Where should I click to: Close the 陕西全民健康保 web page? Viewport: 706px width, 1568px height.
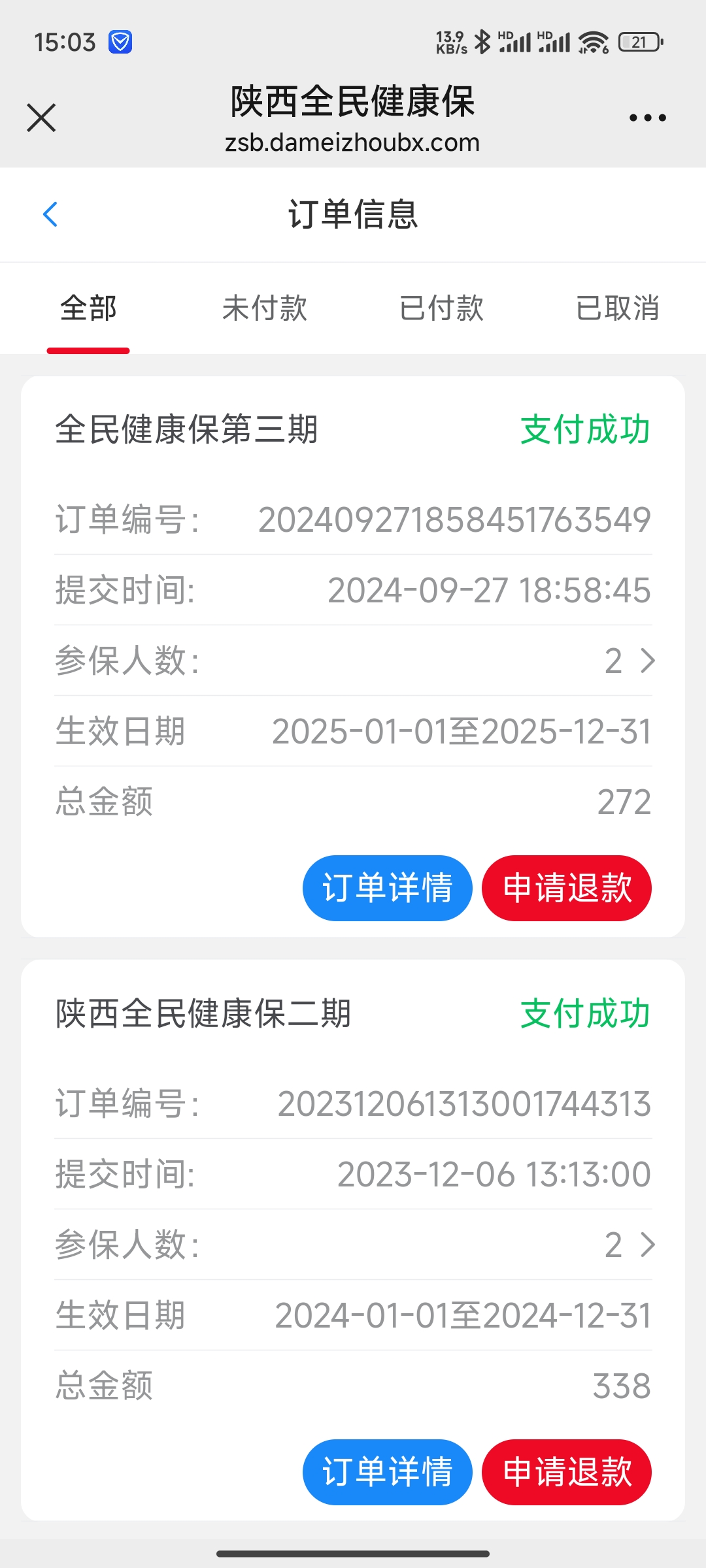[41, 118]
